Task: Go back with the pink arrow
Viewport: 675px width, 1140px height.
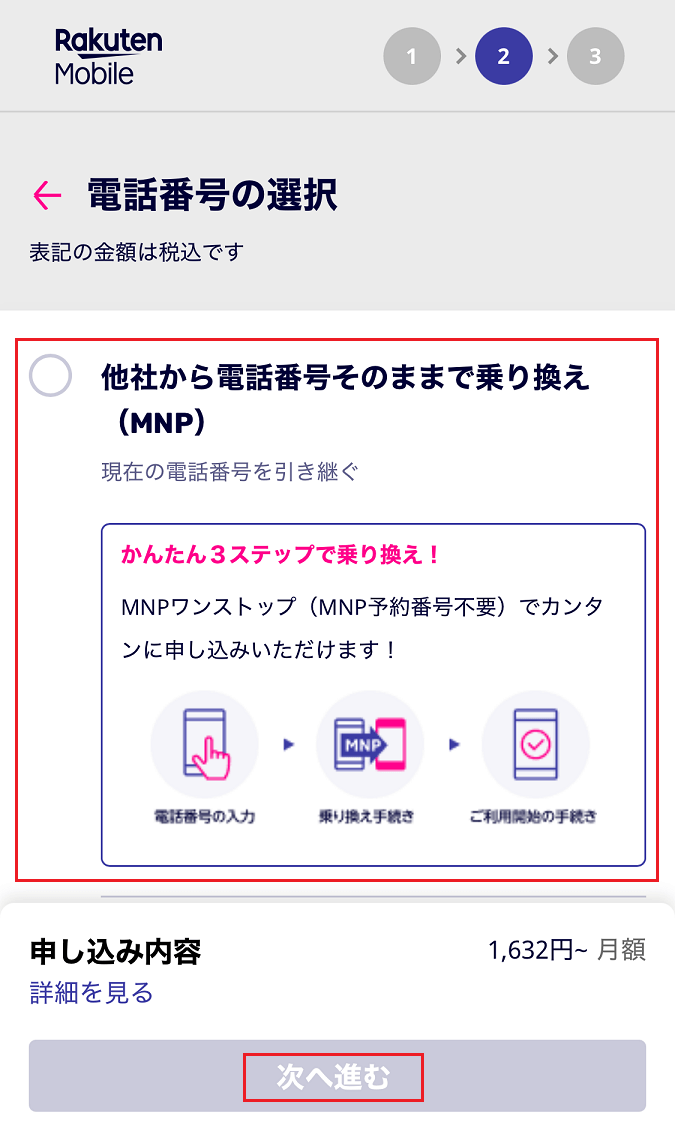Action: 47,195
